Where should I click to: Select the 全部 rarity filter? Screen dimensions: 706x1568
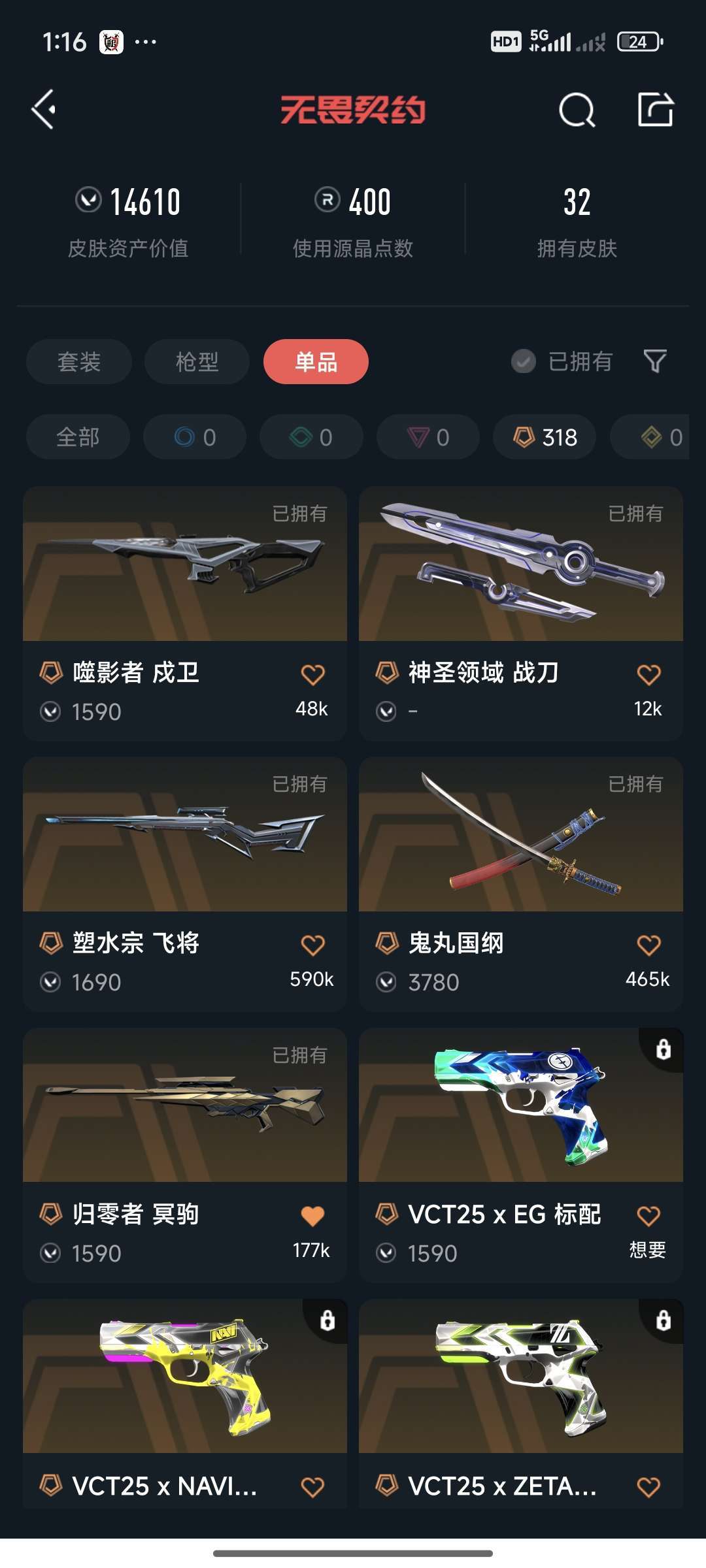pos(77,437)
